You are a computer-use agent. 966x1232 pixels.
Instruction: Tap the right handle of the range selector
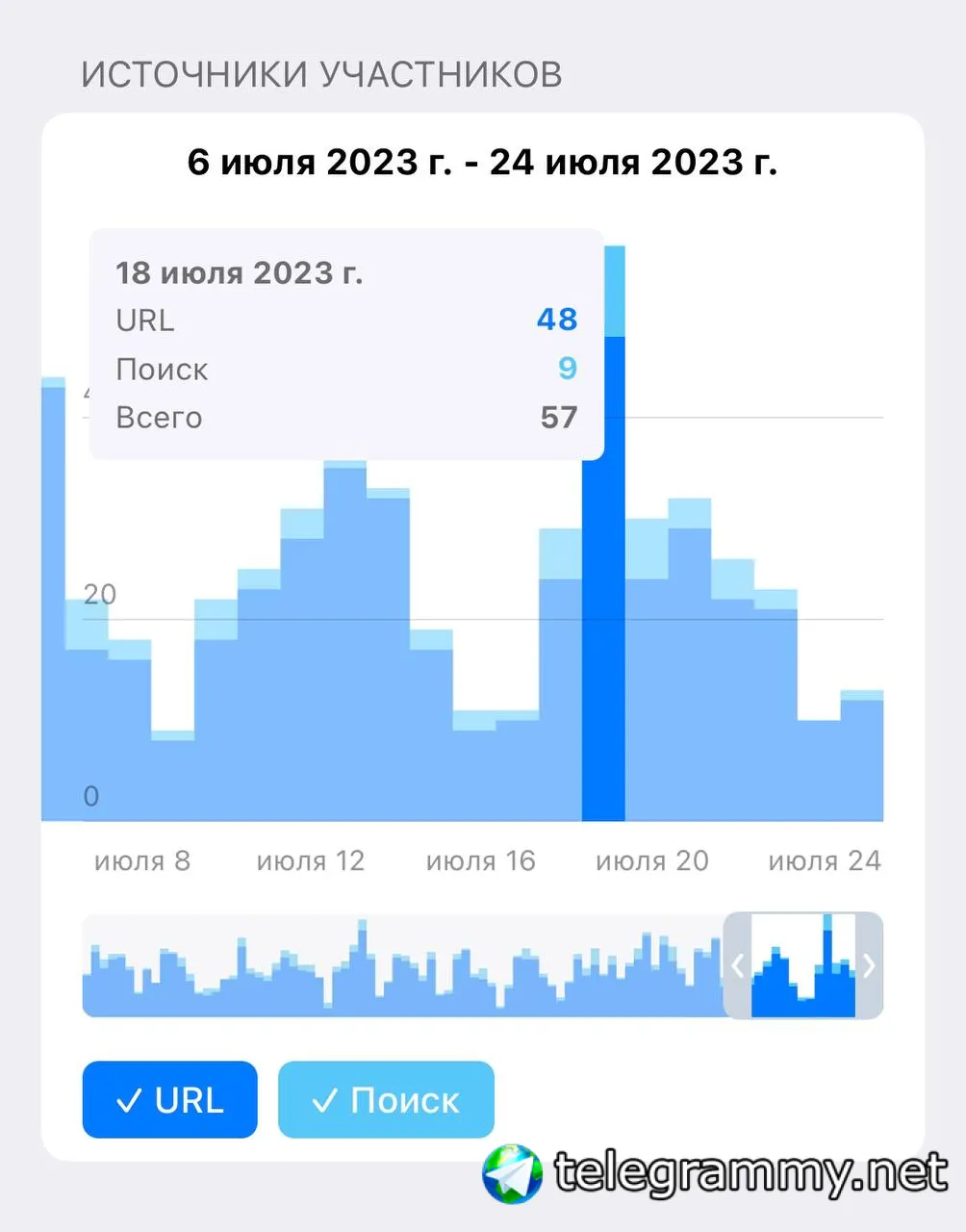[869, 964]
